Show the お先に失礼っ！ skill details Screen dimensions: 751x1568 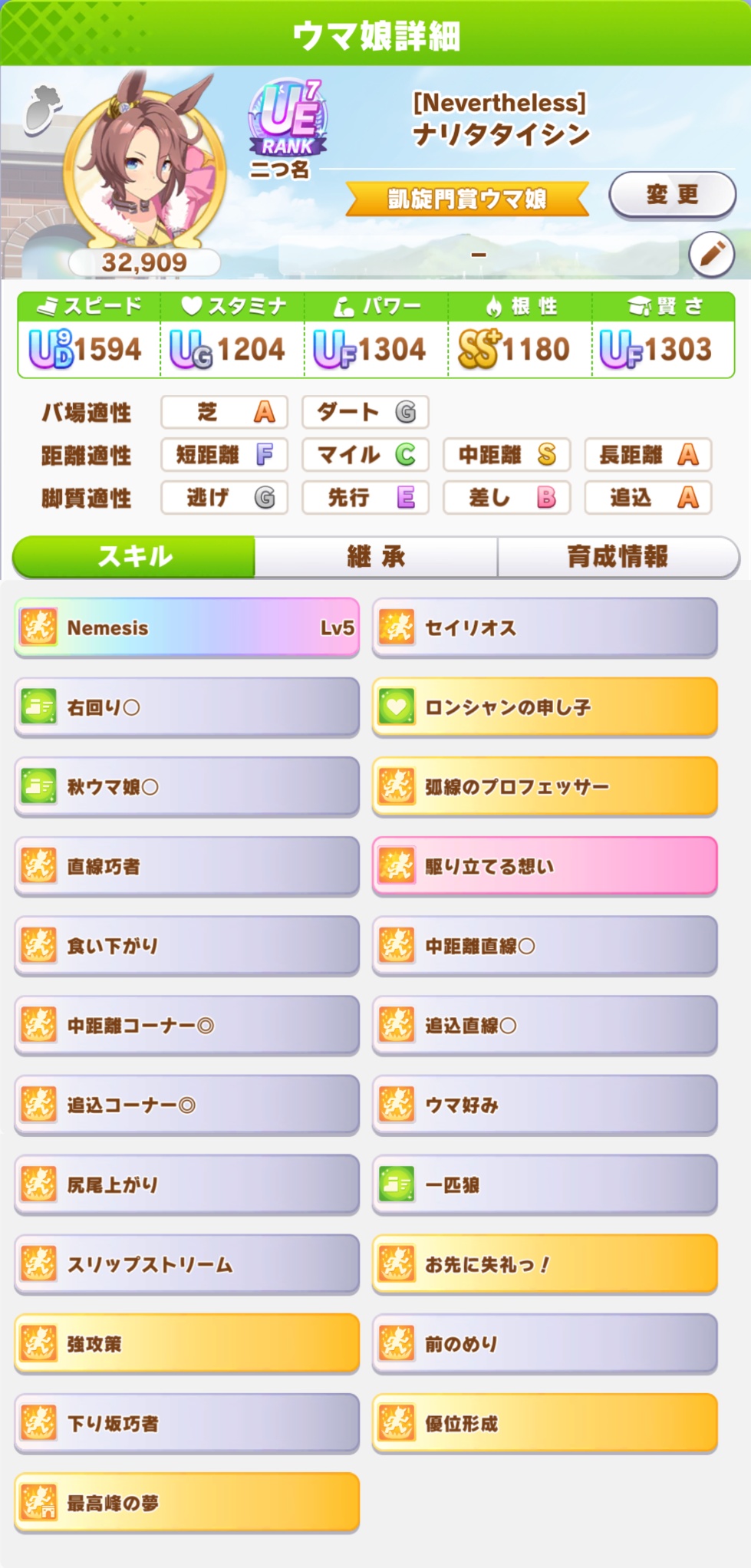pyautogui.click(x=545, y=1264)
